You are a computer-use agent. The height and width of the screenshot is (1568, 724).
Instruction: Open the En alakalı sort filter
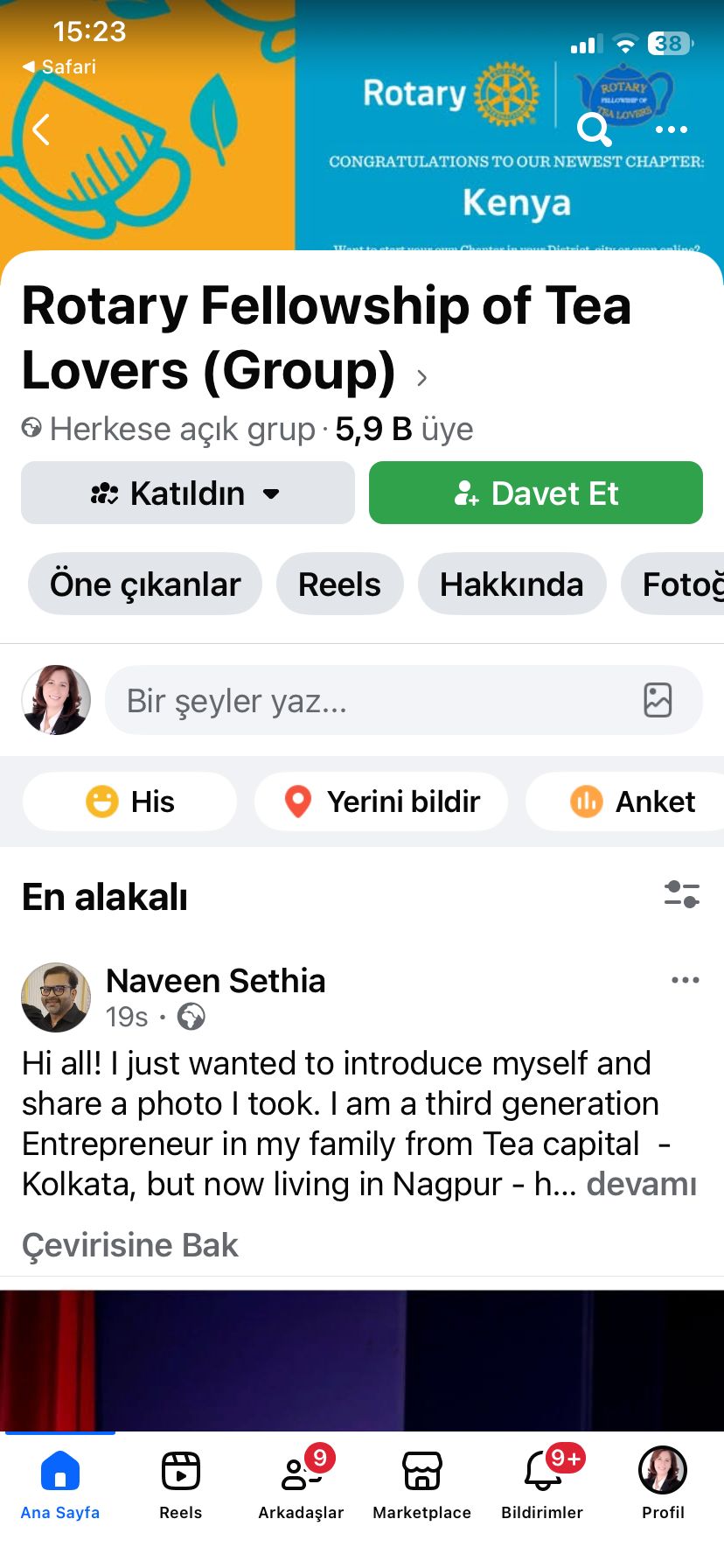point(681,894)
